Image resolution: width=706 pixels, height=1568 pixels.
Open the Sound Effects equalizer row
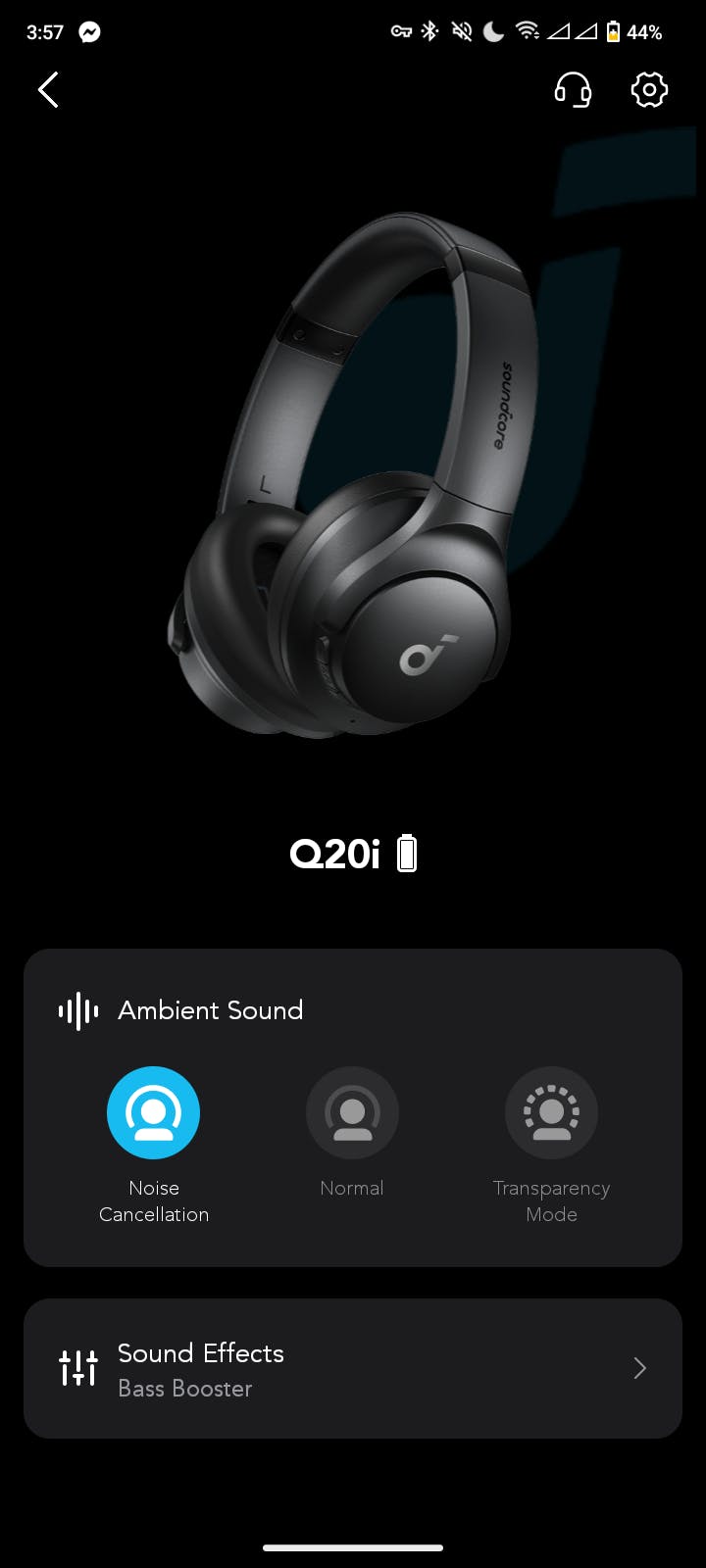click(x=353, y=1368)
